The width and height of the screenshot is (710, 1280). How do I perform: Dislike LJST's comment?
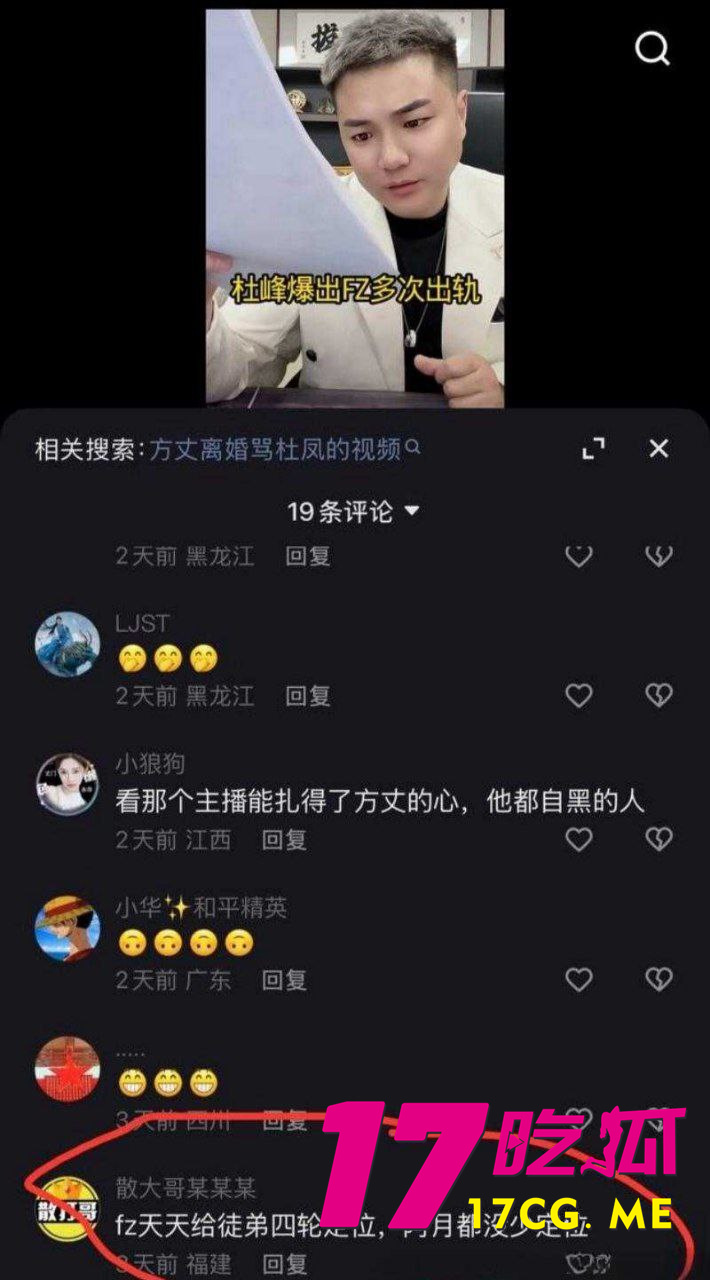point(658,695)
